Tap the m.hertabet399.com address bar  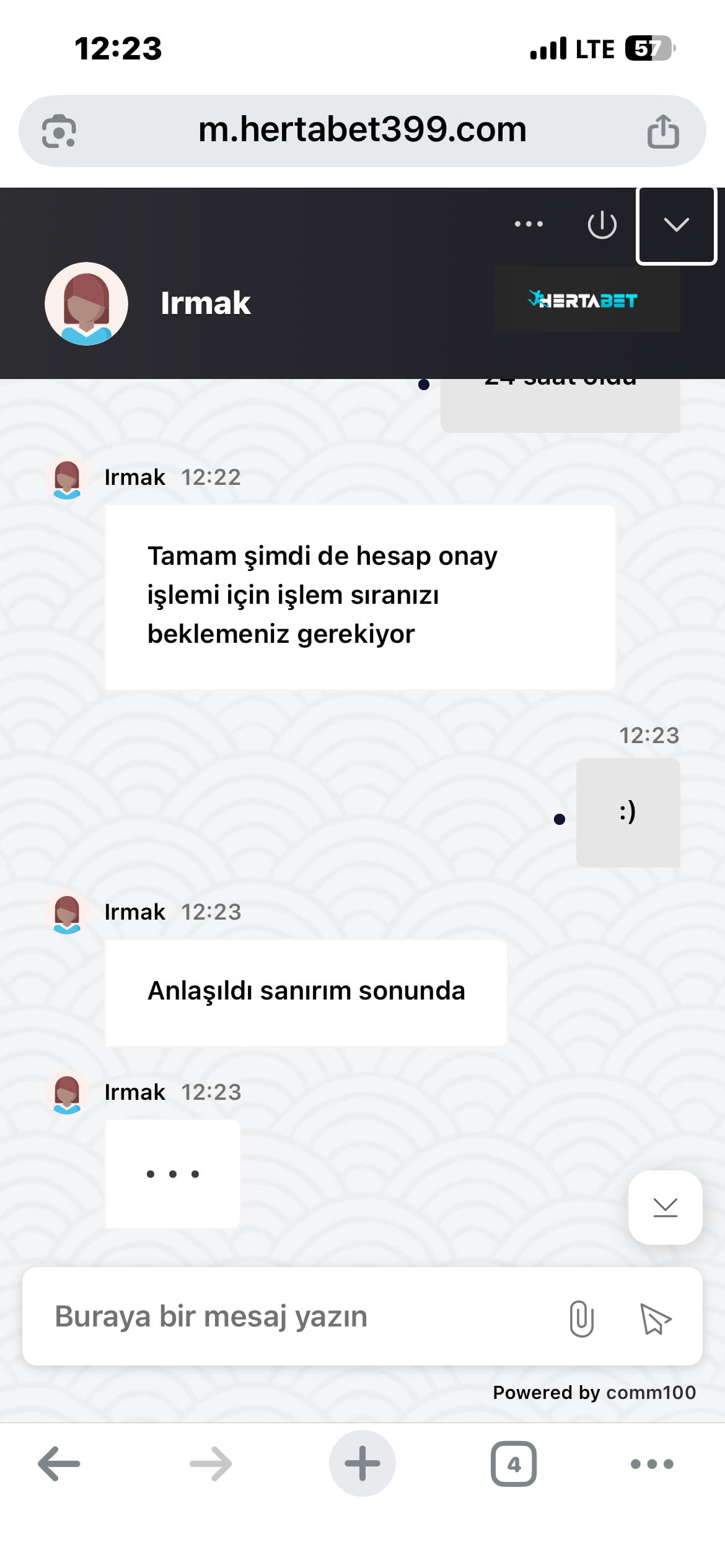(x=362, y=130)
